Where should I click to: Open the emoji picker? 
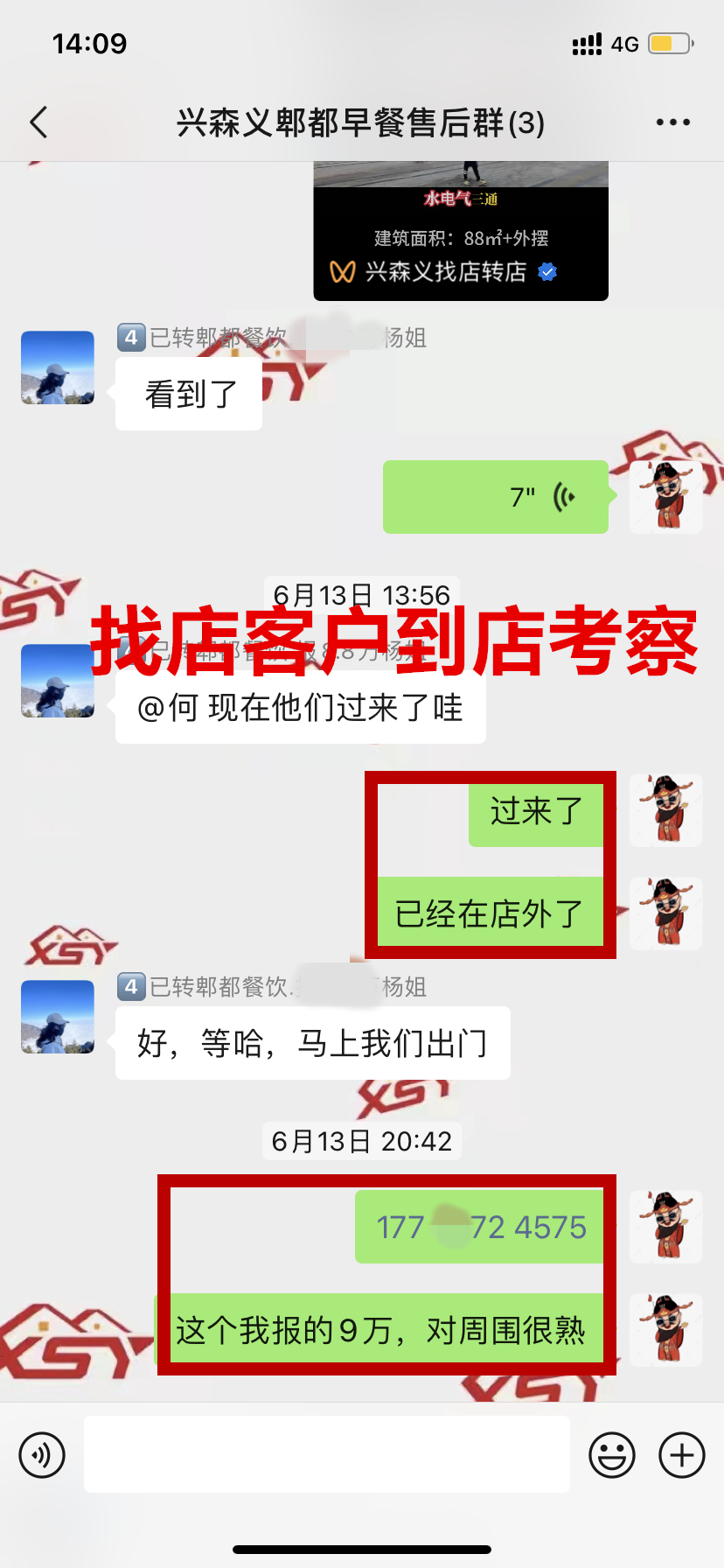tap(611, 1455)
